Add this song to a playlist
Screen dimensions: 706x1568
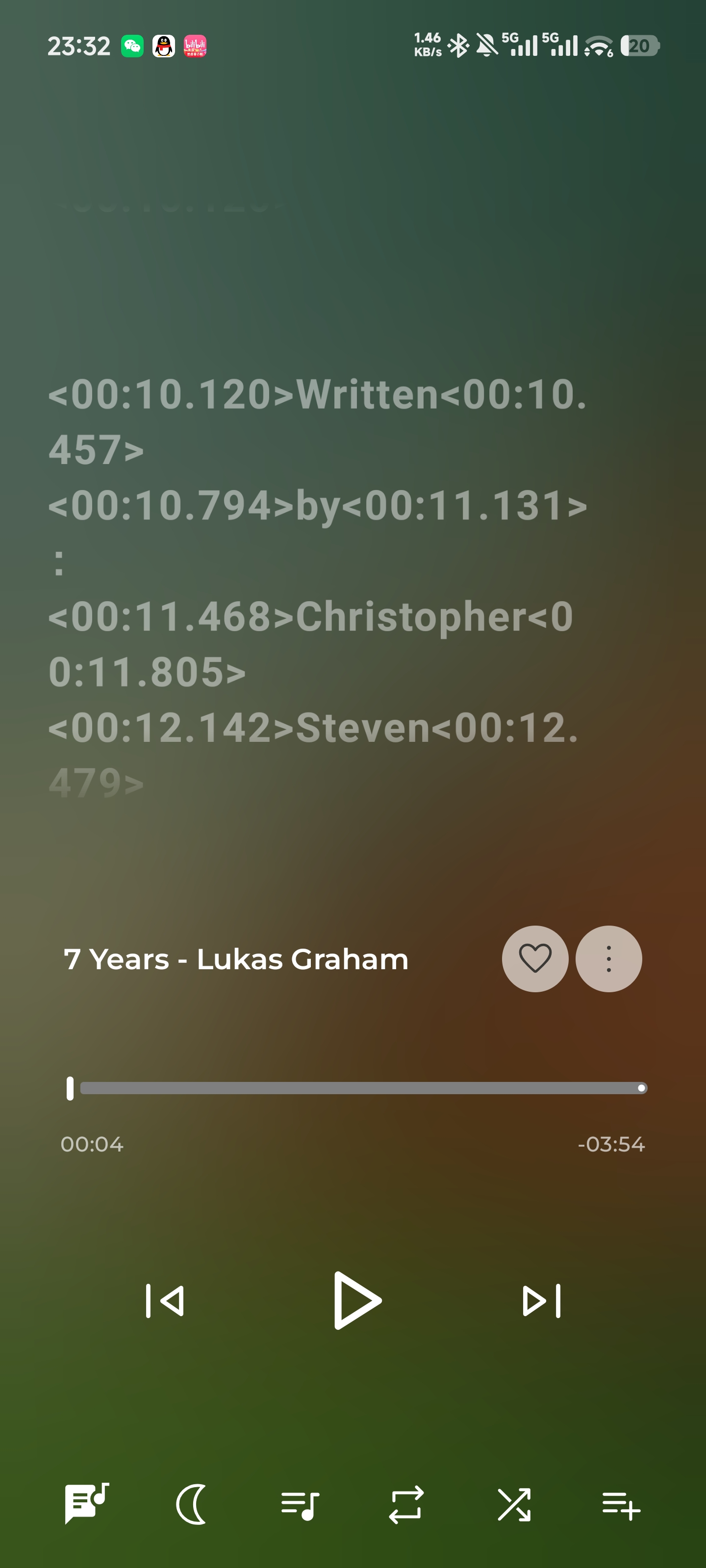[621, 1504]
